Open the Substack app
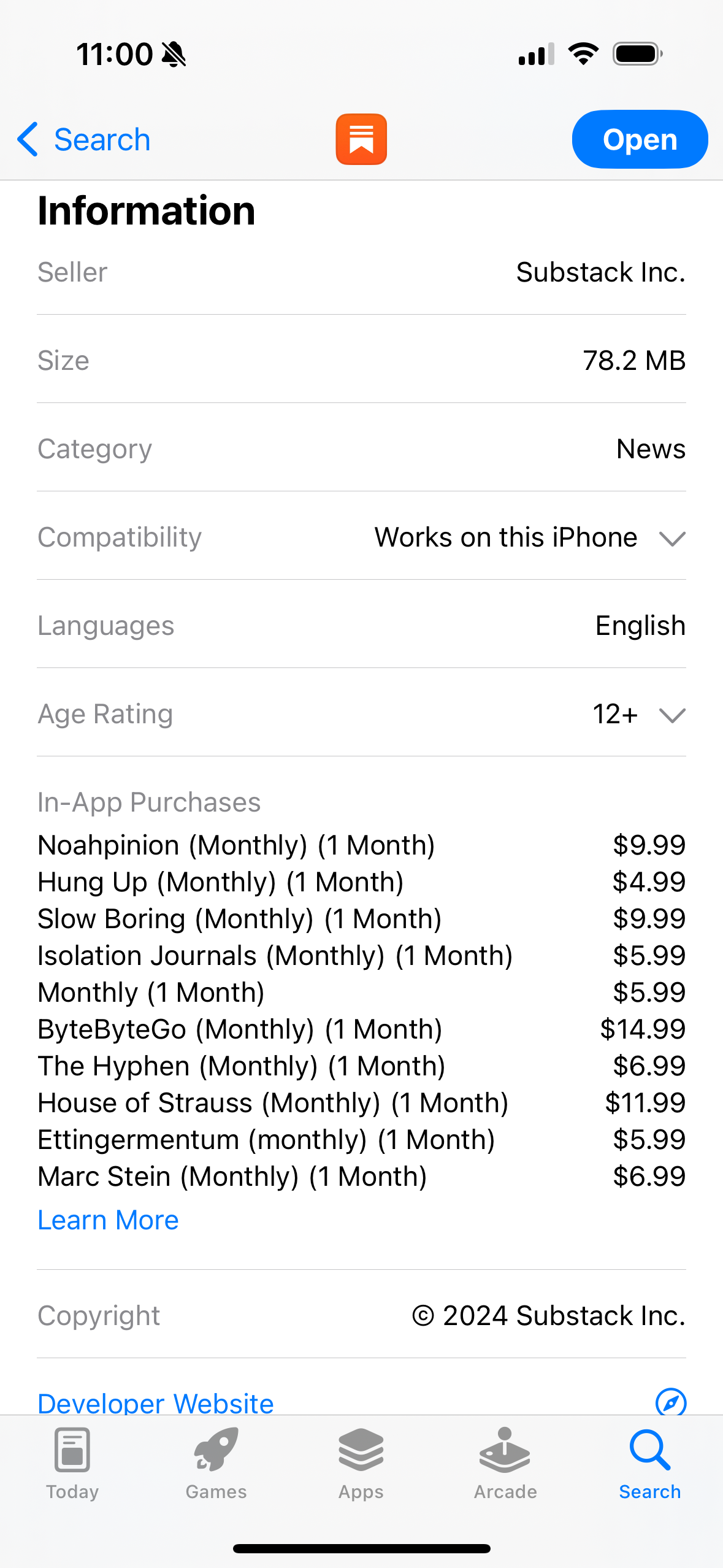 click(x=640, y=139)
